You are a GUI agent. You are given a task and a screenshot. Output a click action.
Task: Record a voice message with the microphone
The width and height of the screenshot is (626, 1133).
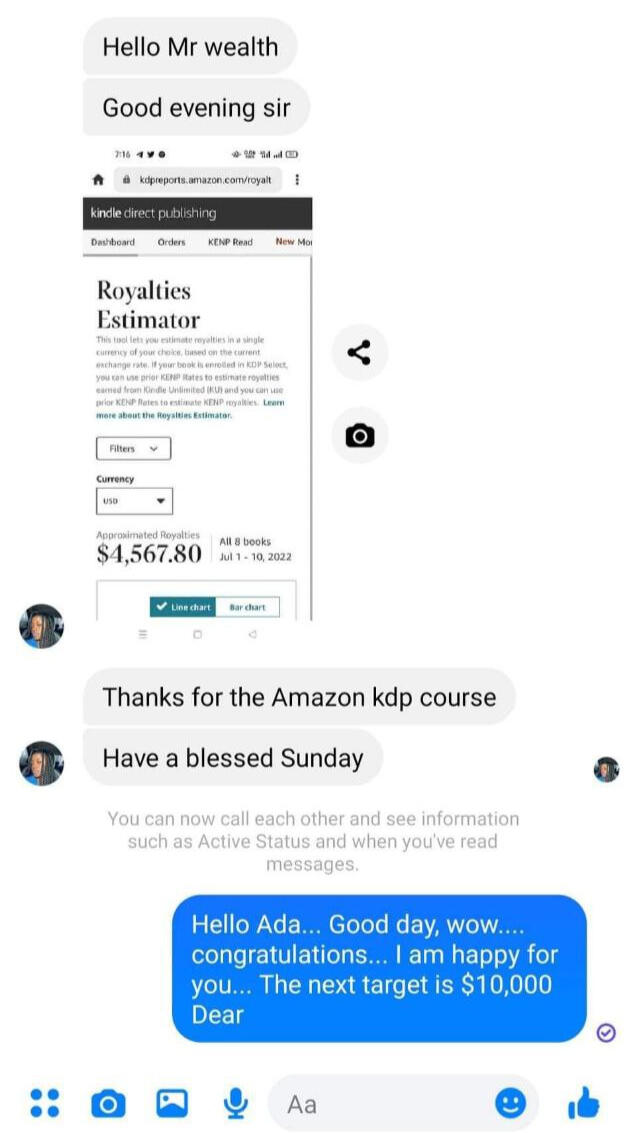tap(235, 1103)
